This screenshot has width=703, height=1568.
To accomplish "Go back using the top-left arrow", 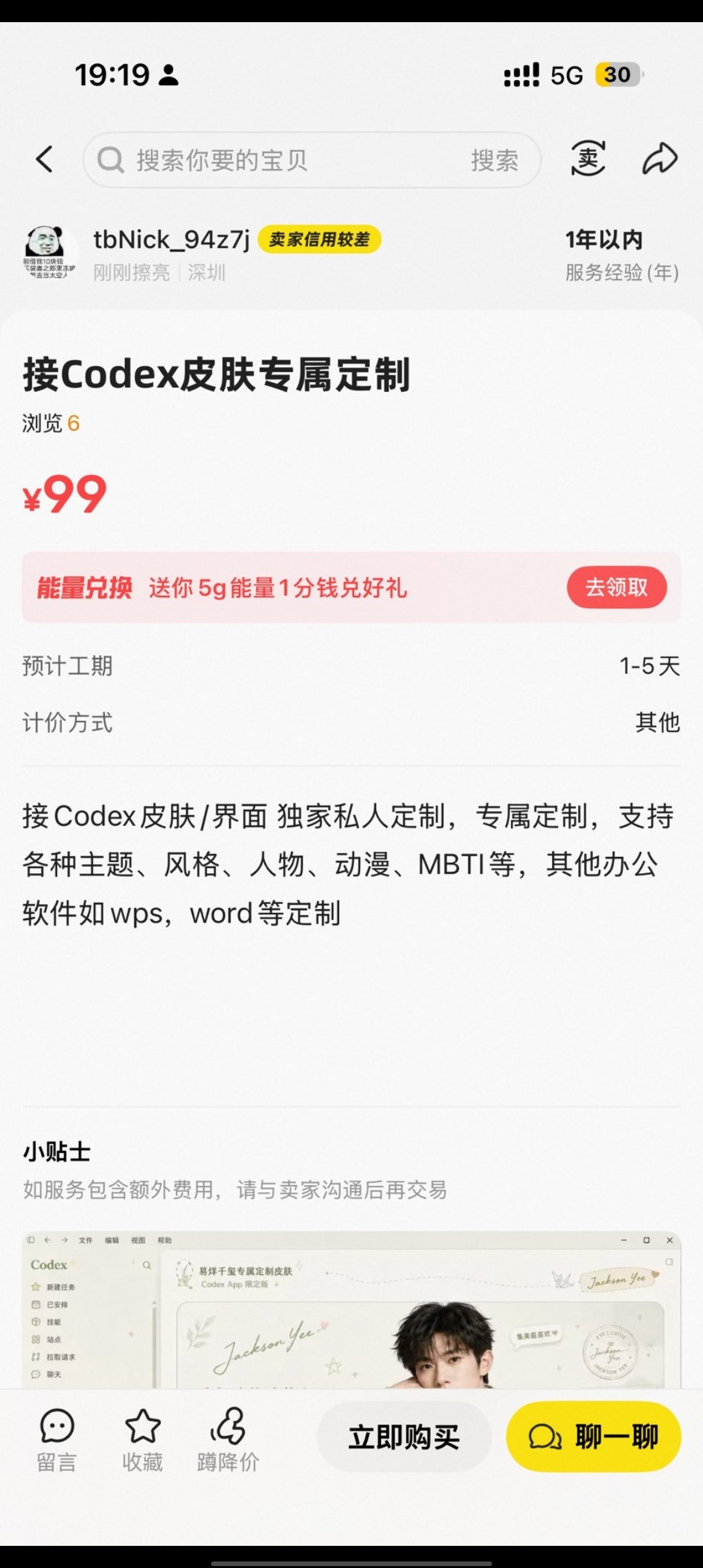I will (x=44, y=160).
